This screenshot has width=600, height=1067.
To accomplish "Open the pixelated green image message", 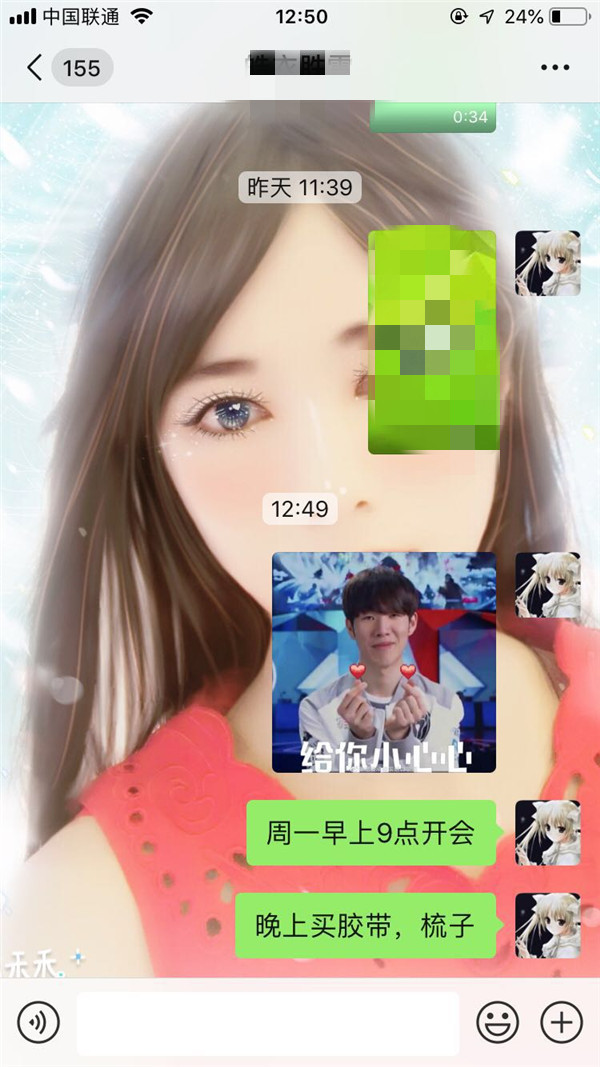I will click(432, 342).
